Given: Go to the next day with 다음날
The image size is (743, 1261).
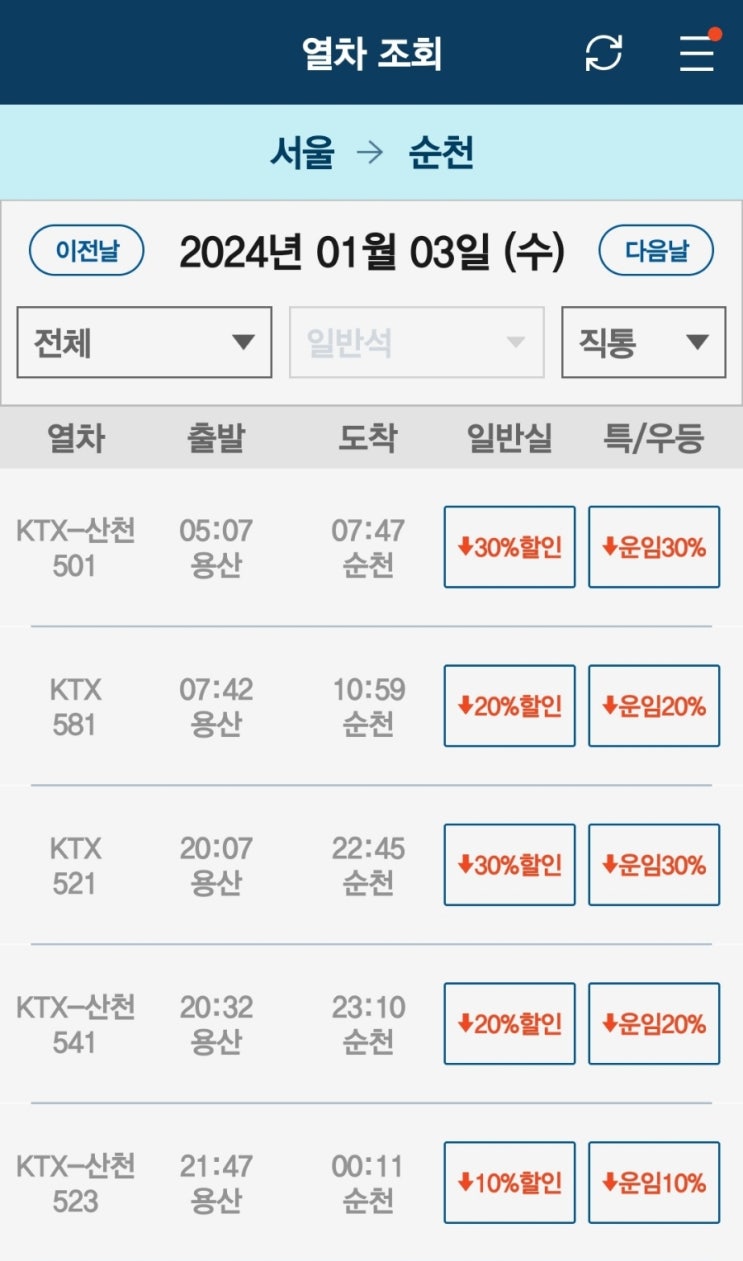Looking at the screenshot, I should 656,251.
